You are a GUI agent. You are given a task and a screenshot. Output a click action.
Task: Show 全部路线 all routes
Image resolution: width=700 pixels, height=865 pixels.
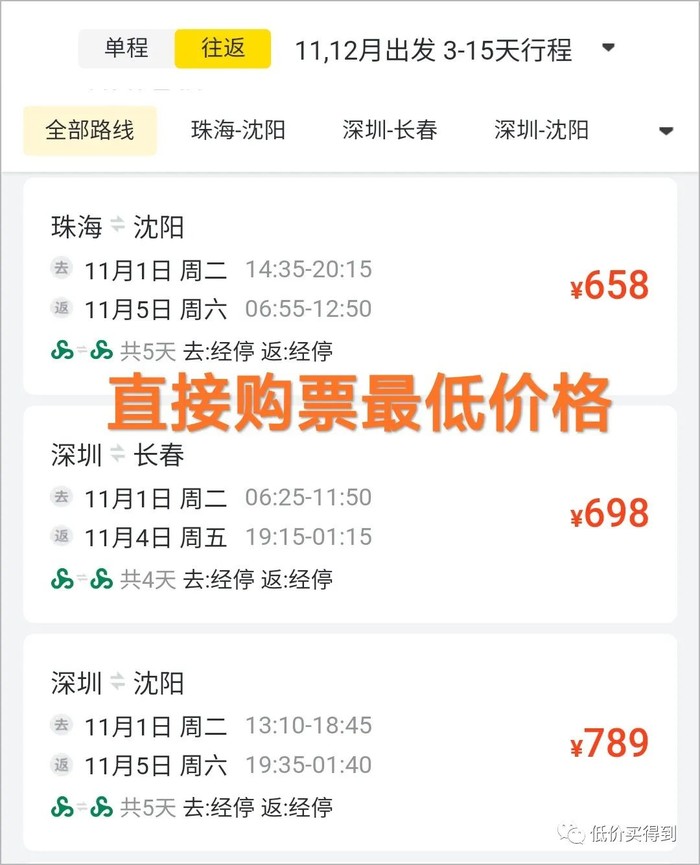(x=89, y=130)
